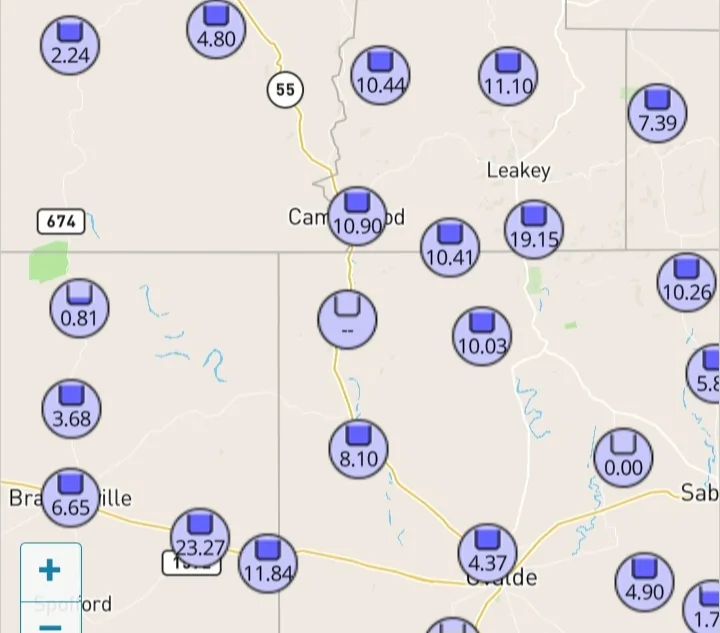Select the 10.90 marker near Camp Wood

point(357,216)
